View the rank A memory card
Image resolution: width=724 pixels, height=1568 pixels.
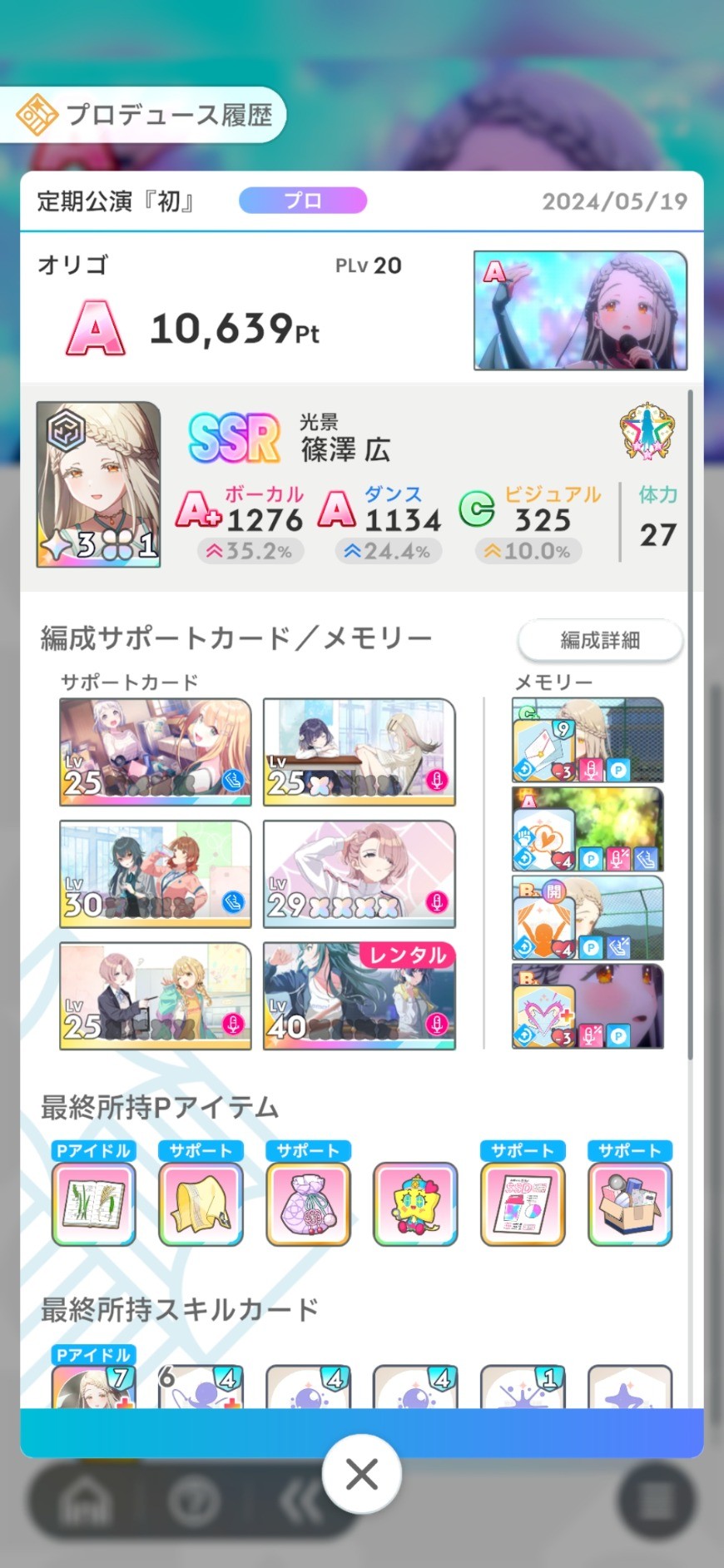coord(588,829)
